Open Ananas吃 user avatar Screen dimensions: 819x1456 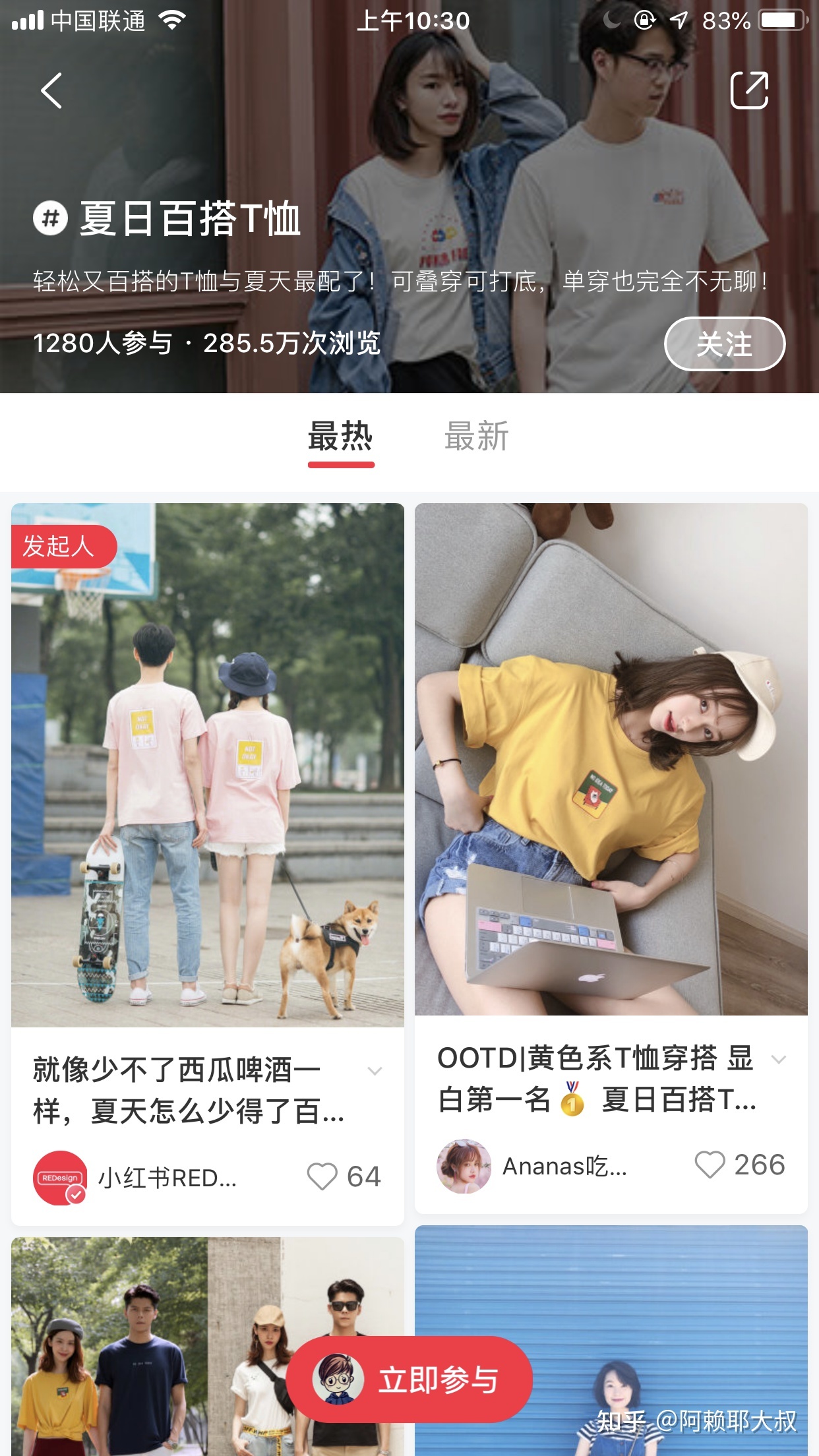[463, 1167]
